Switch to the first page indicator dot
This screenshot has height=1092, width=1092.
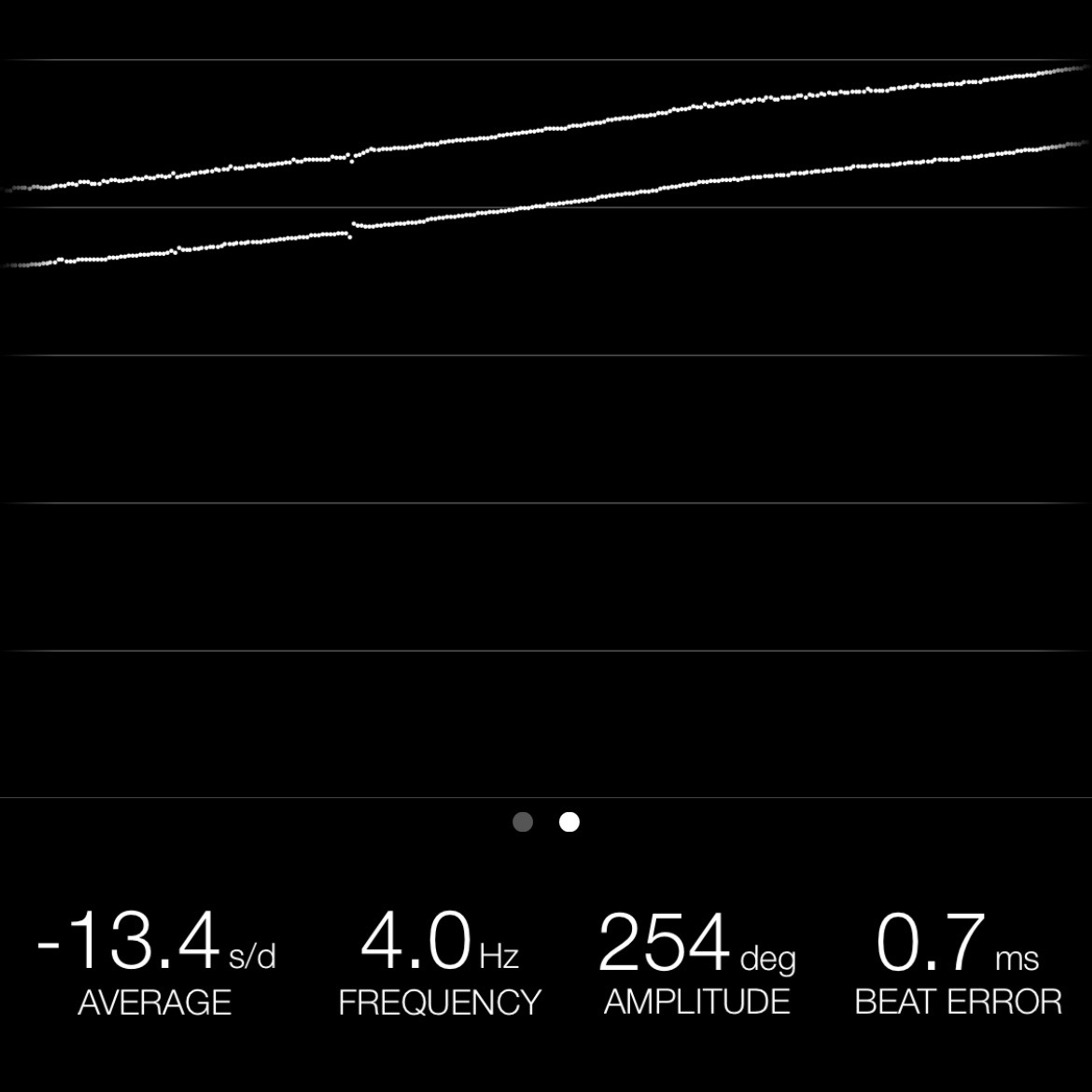pos(522,822)
